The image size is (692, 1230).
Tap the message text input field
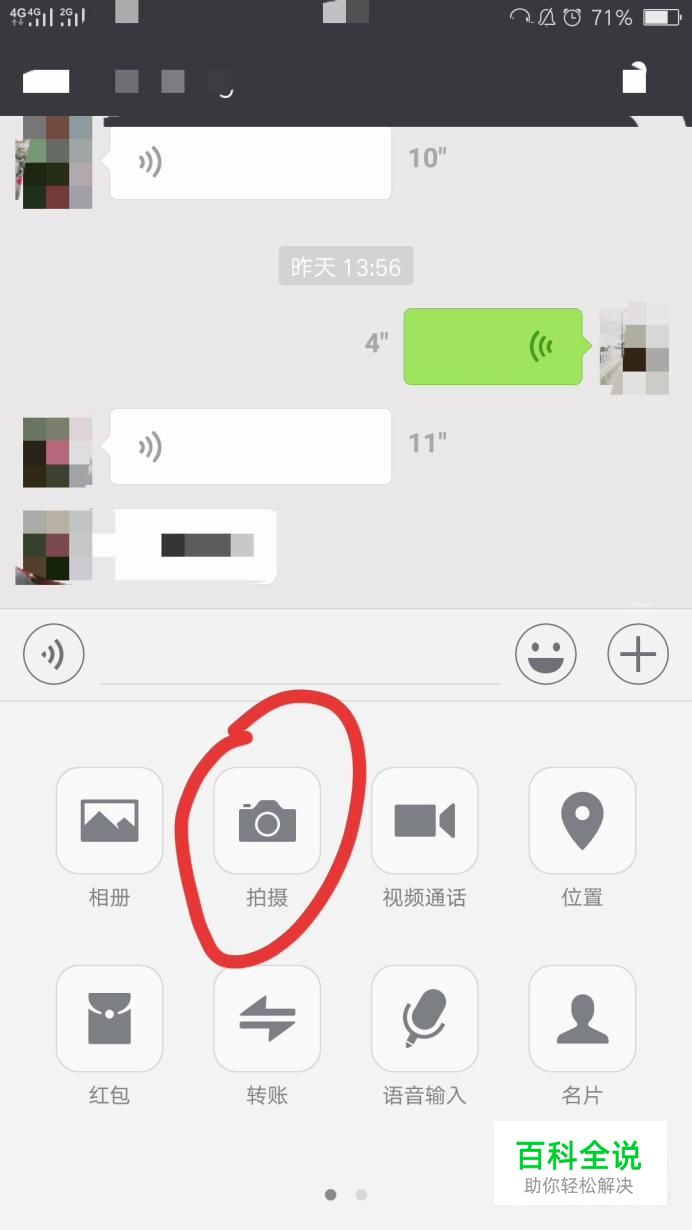[x=300, y=658]
